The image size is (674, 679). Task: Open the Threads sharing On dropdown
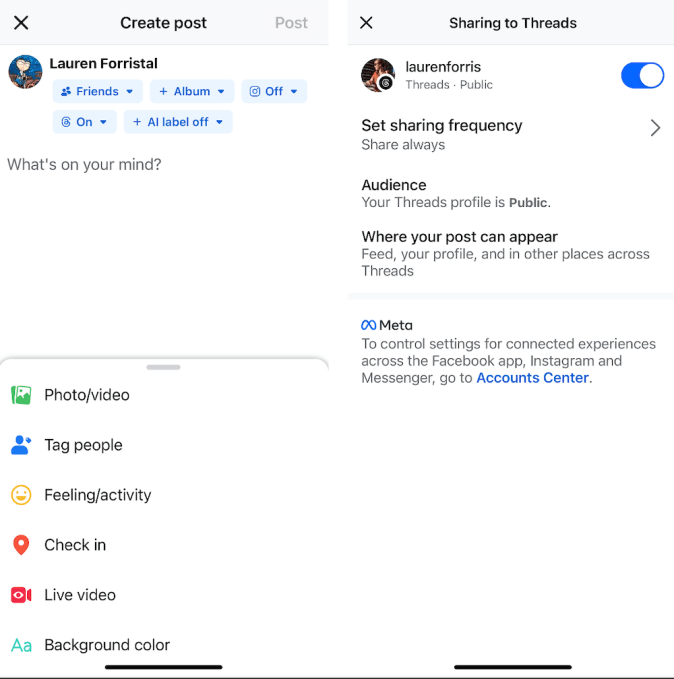click(84, 122)
